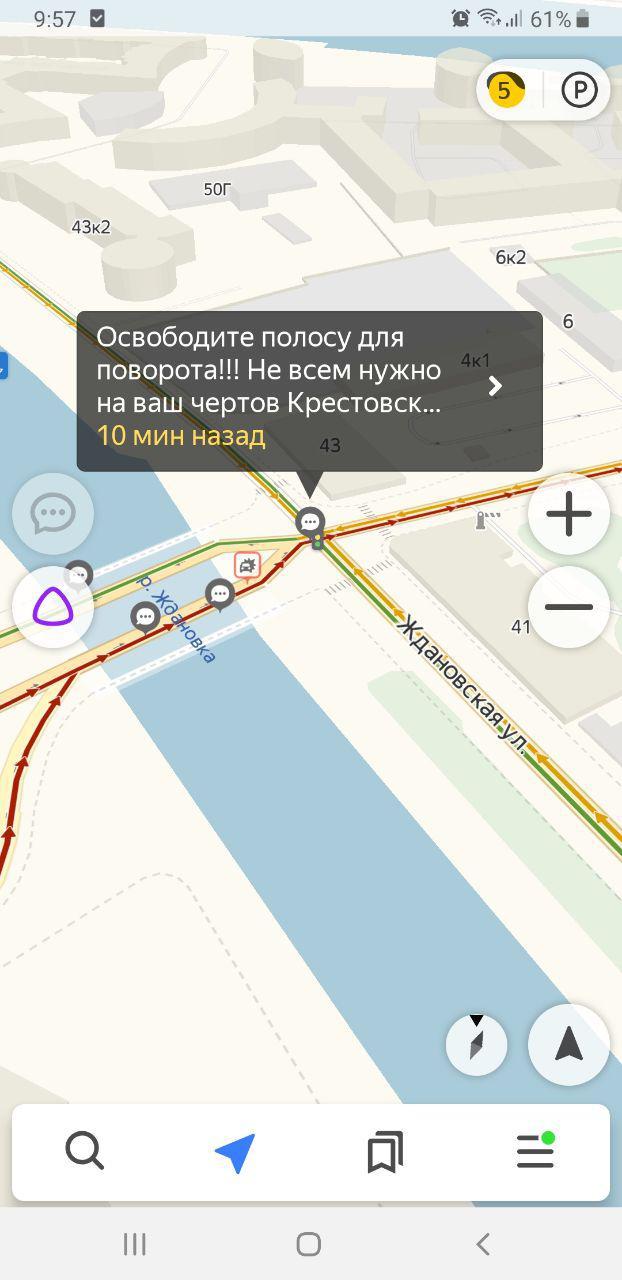The image size is (622, 1280).
Task: Open road events chat bubble button
Action: point(53,514)
